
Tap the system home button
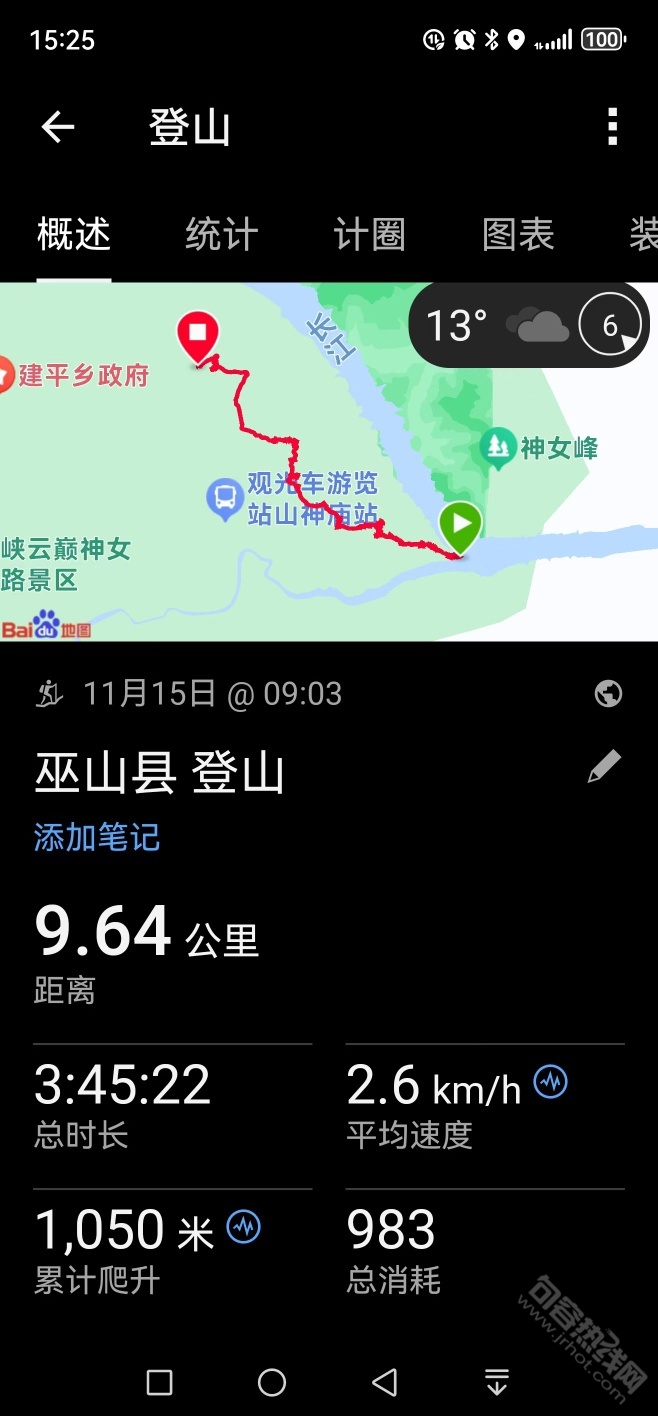[272, 1382]
